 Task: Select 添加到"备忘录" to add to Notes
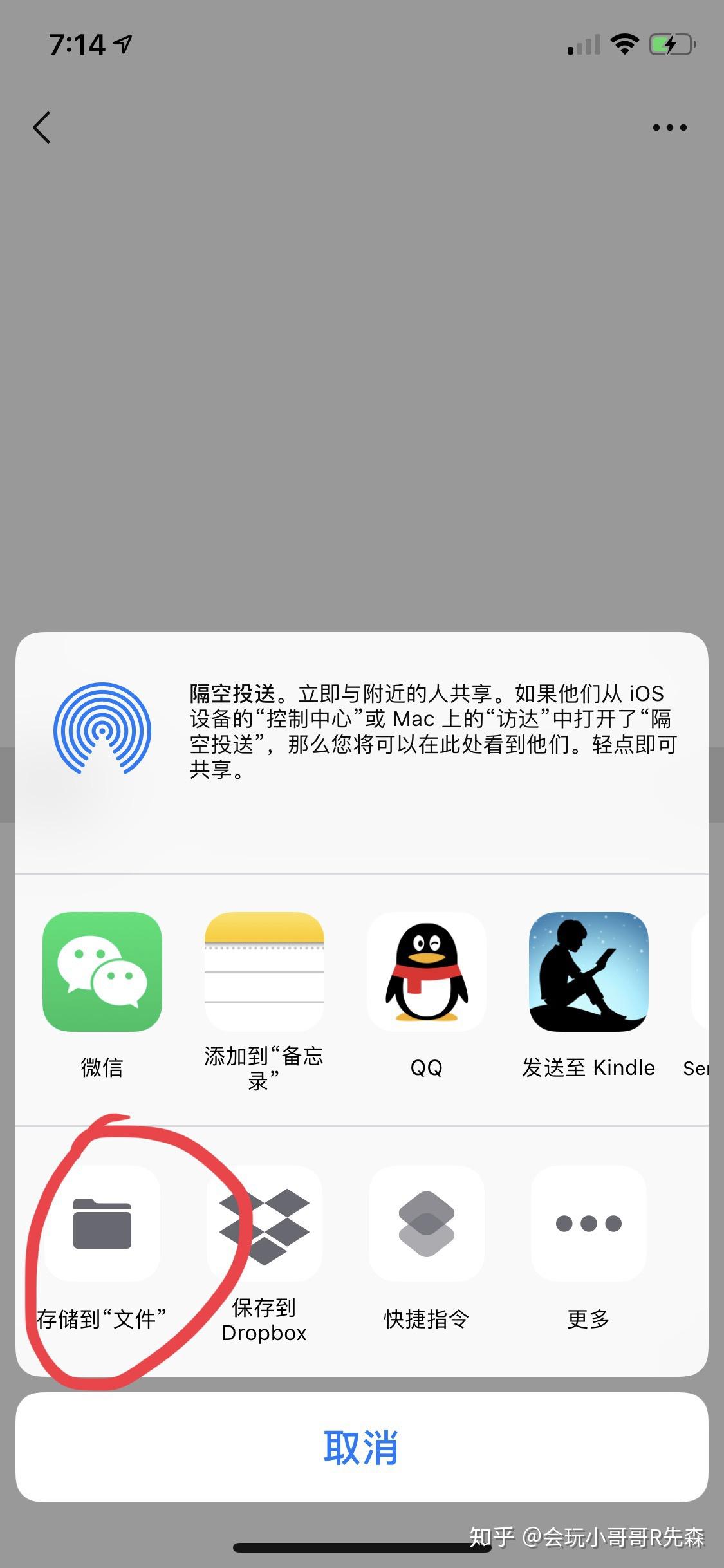[x=265, y=972]
